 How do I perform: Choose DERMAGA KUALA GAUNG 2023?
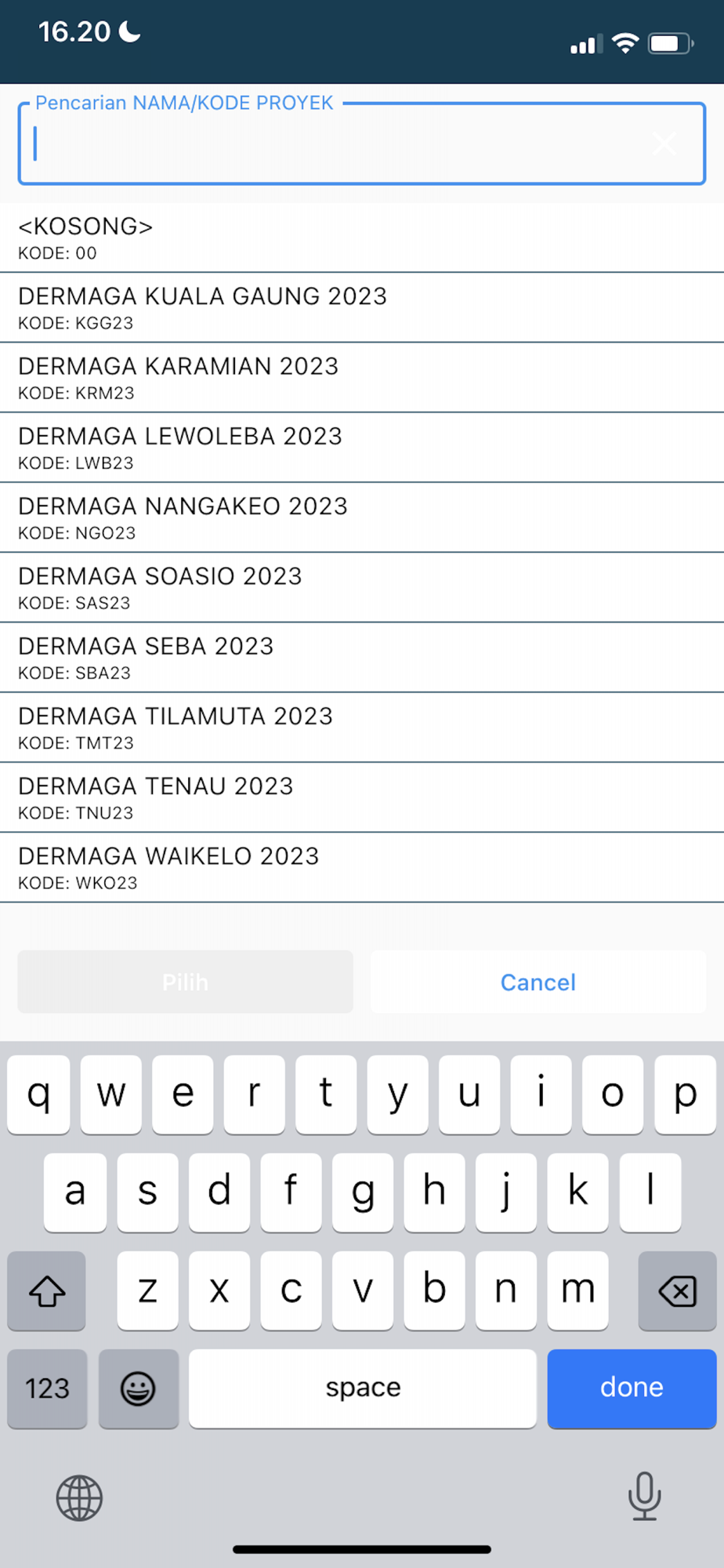[362, 307]
